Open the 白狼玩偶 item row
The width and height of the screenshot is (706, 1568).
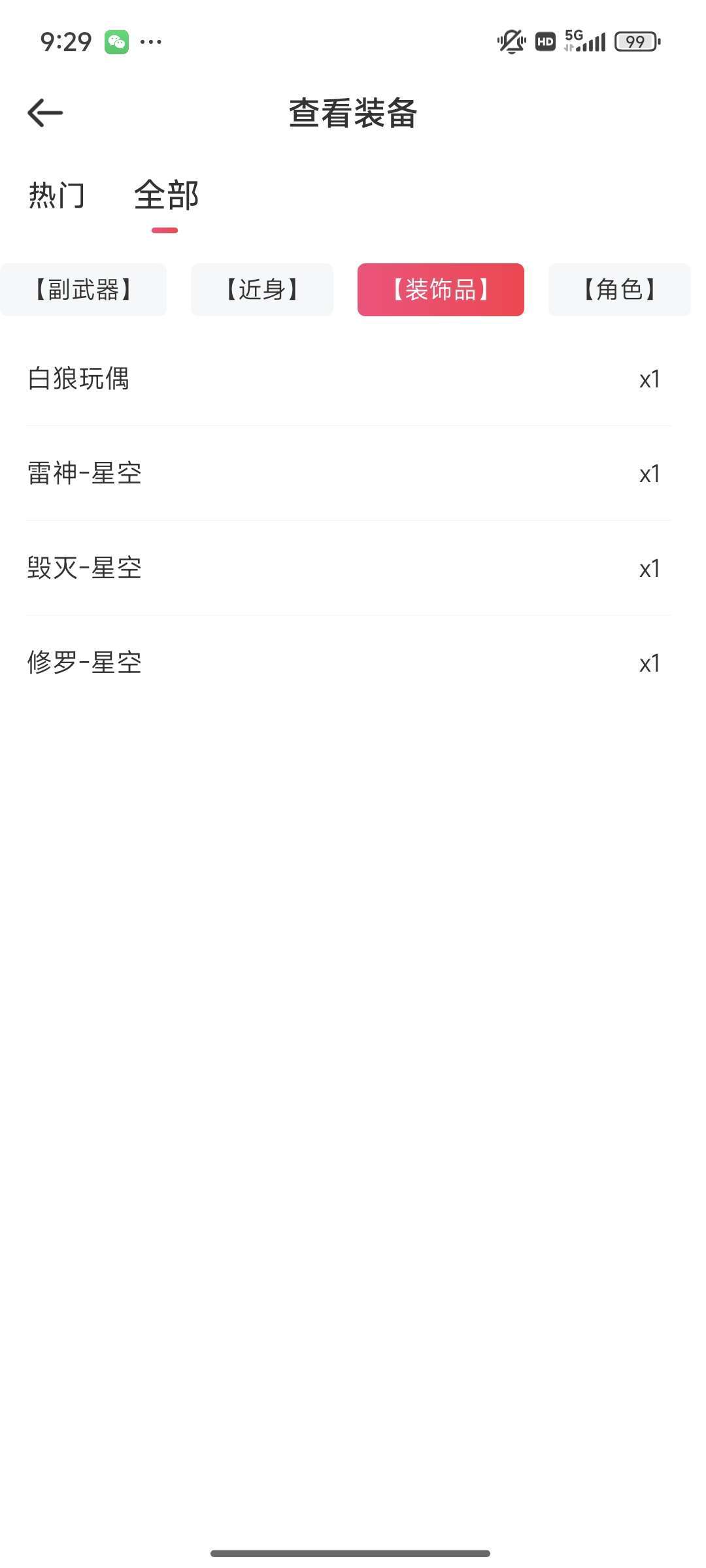click(x=349, y=379)
